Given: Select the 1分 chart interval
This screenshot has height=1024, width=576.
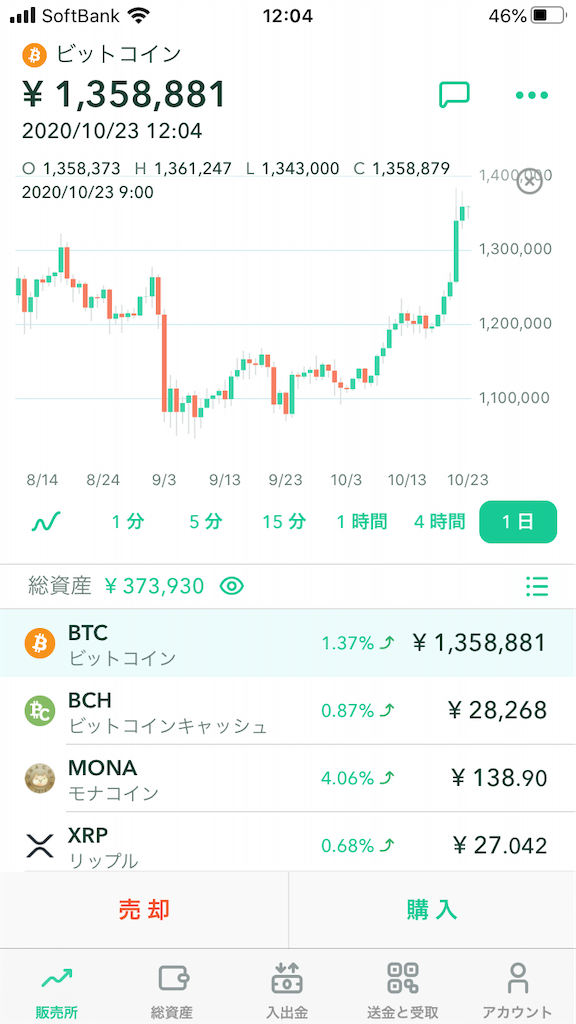Looking at the screenshot, I should 127,522.
